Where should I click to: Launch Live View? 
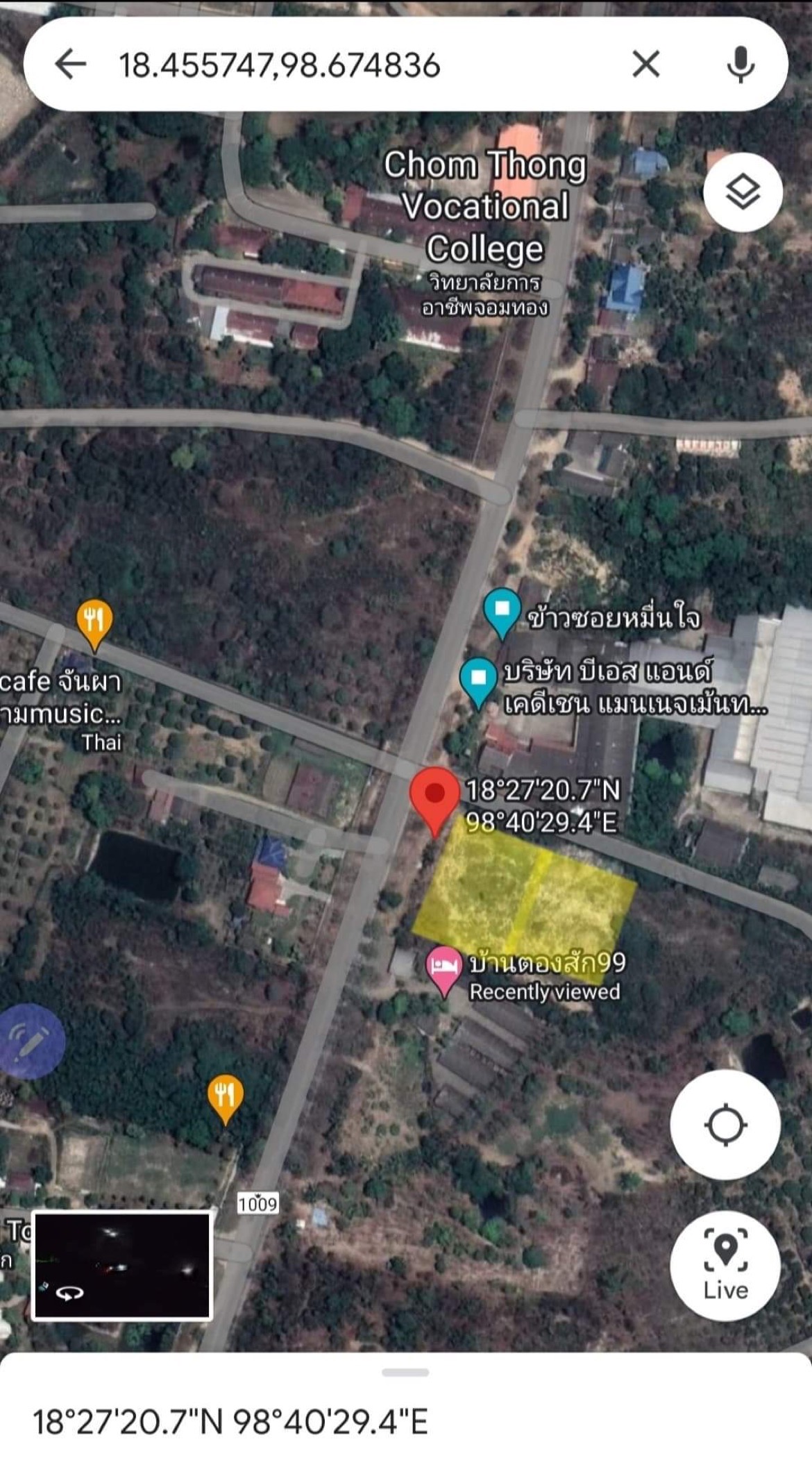click(725, 1266)
